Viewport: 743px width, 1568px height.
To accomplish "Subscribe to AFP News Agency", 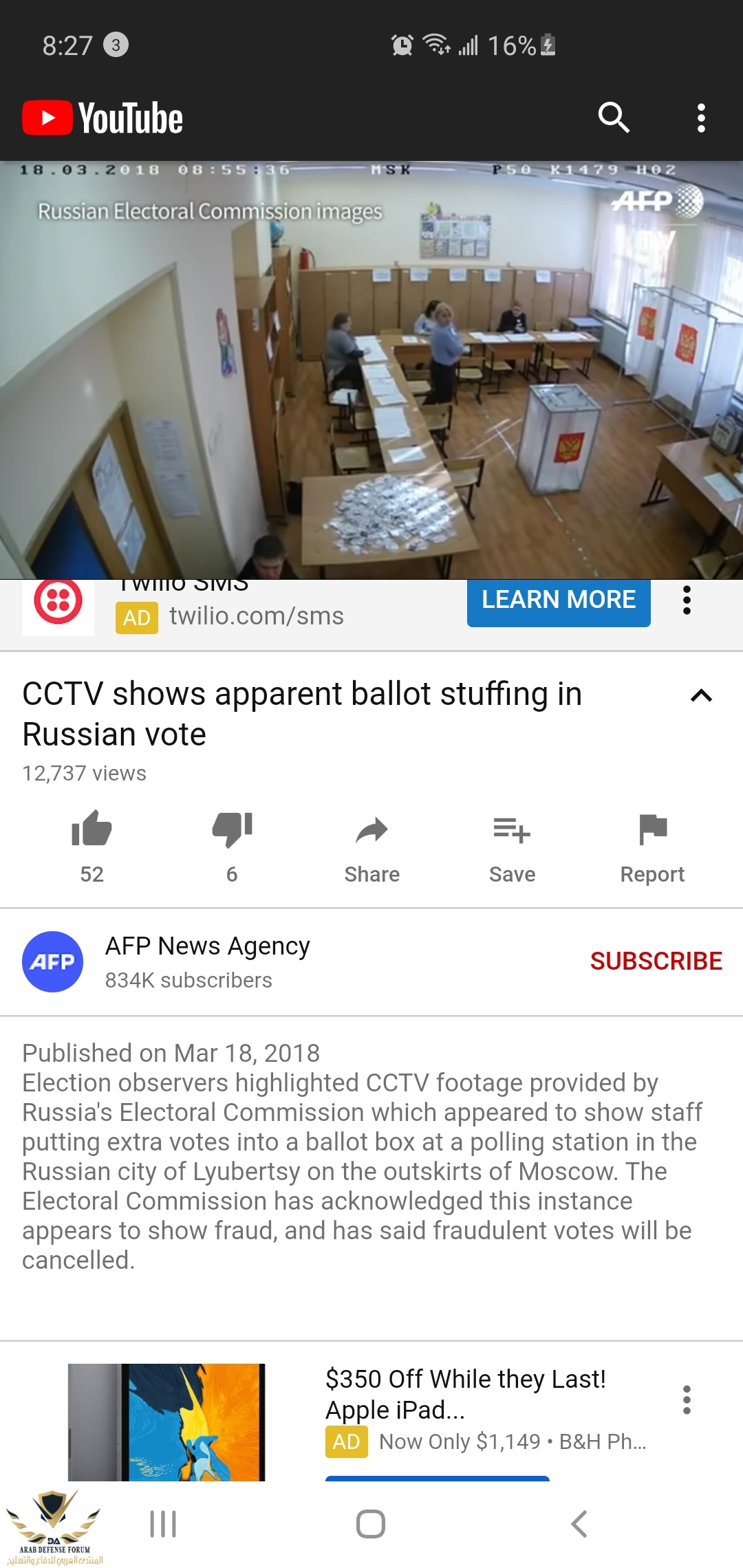I will (656, 961).
